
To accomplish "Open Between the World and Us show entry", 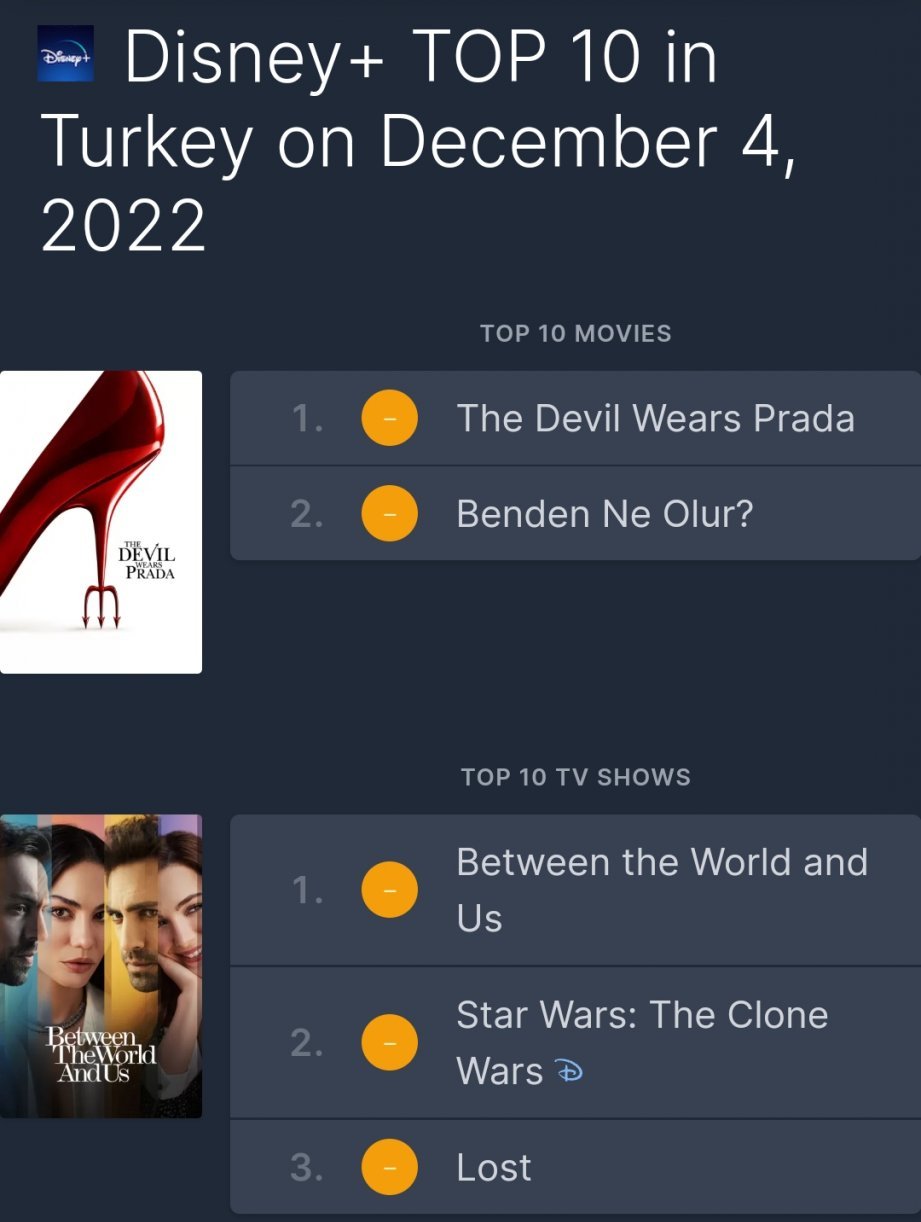I will click(660, 890).
